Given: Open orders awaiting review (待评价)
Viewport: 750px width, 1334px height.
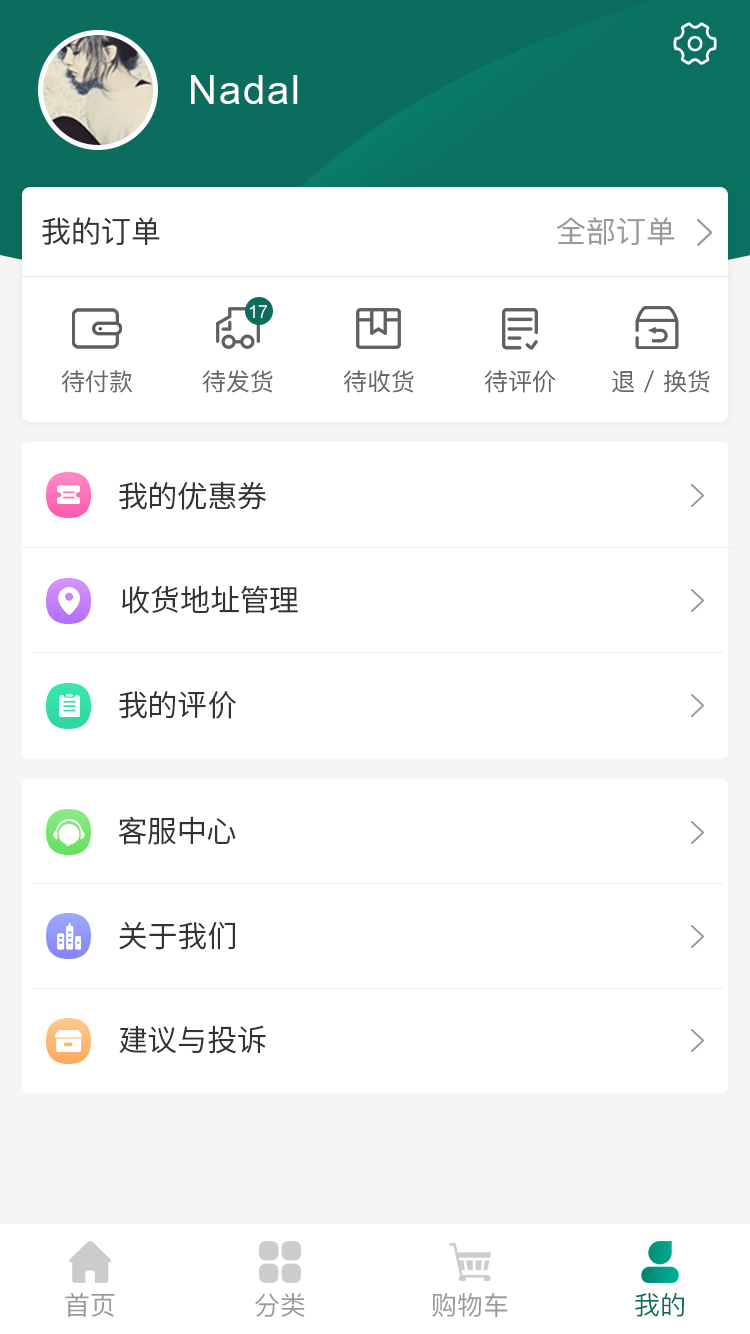Looking at the screenshot, I should click(519, 350).
